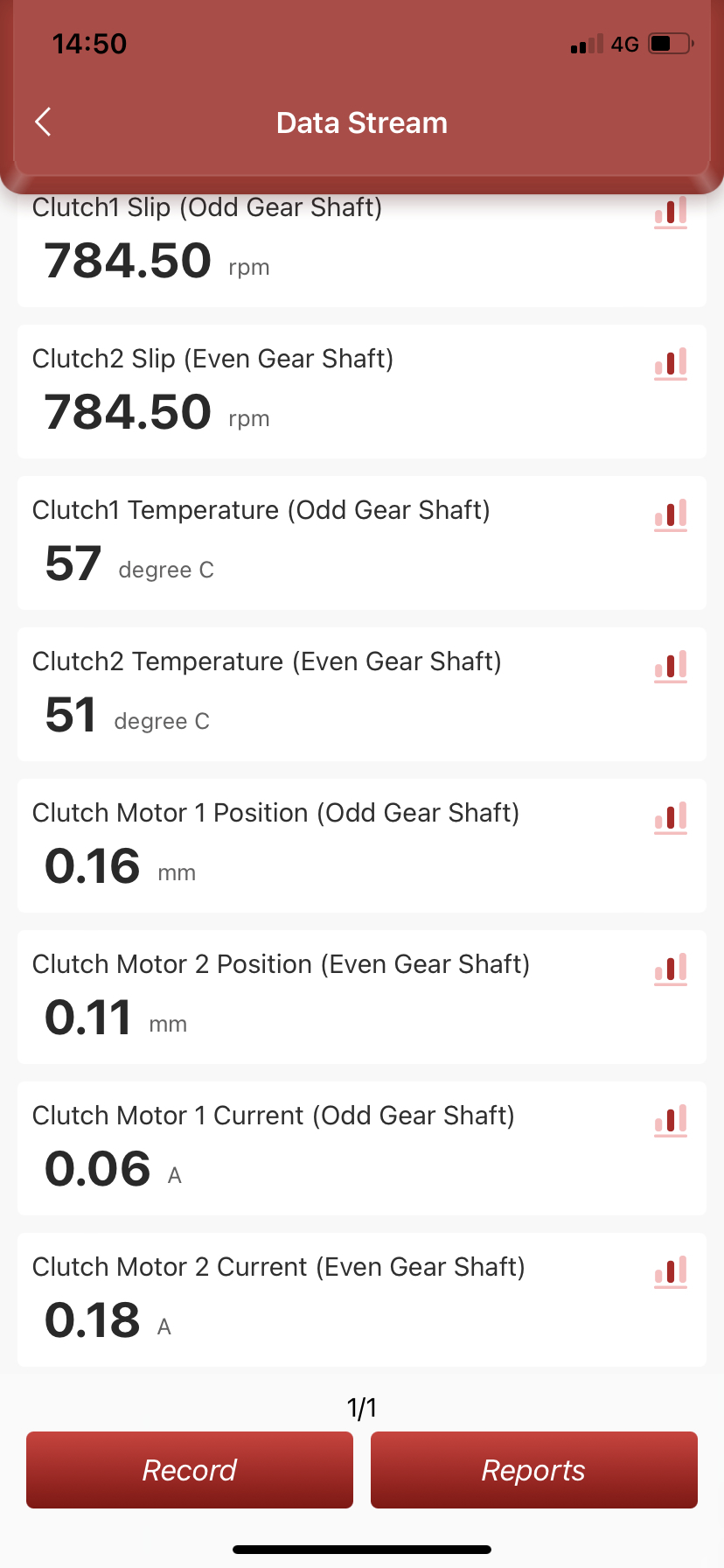Open the Reports button
Screen dimensions: 724x1568
tap(533, 1470)
